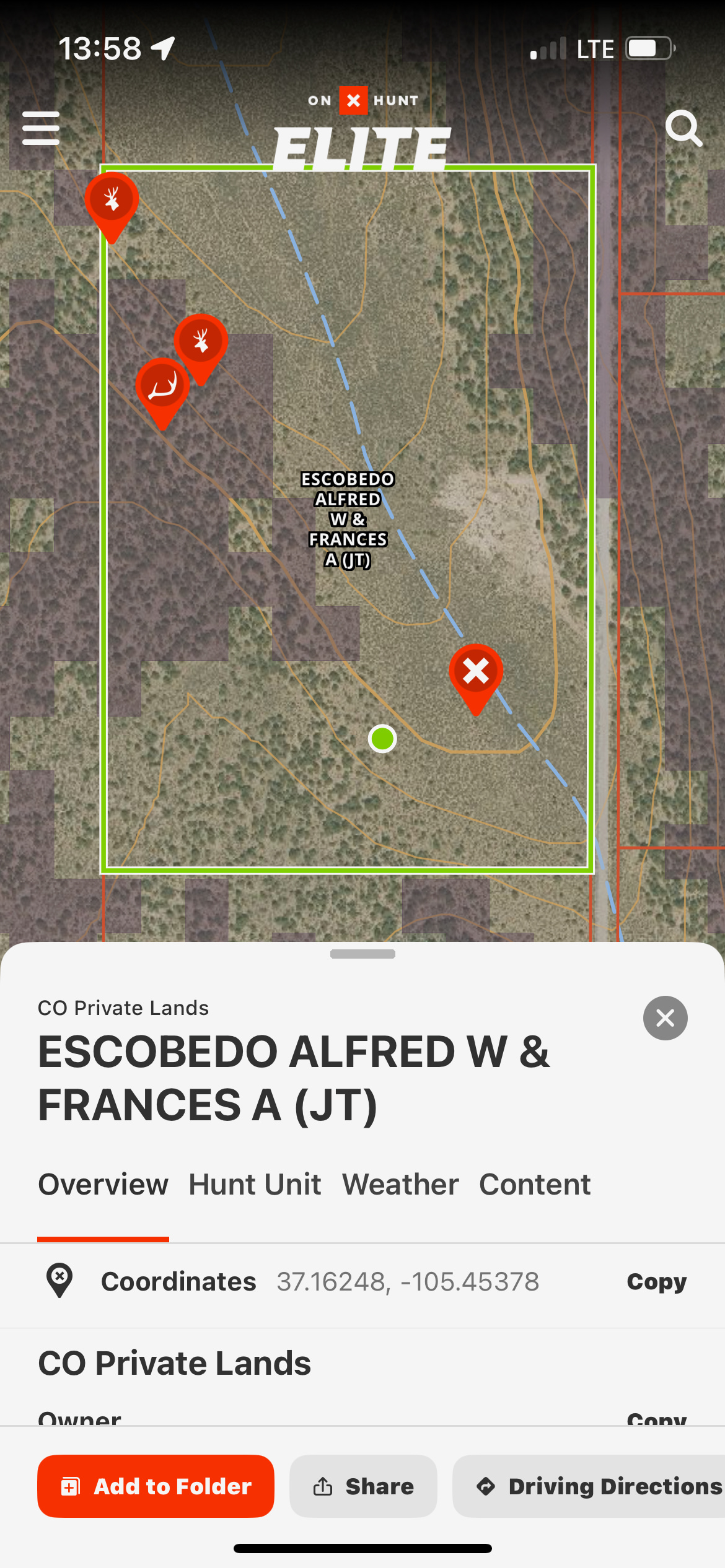Open the map search
The image size is (725, 1568).
pyautogui.click(x=683, y=128)
